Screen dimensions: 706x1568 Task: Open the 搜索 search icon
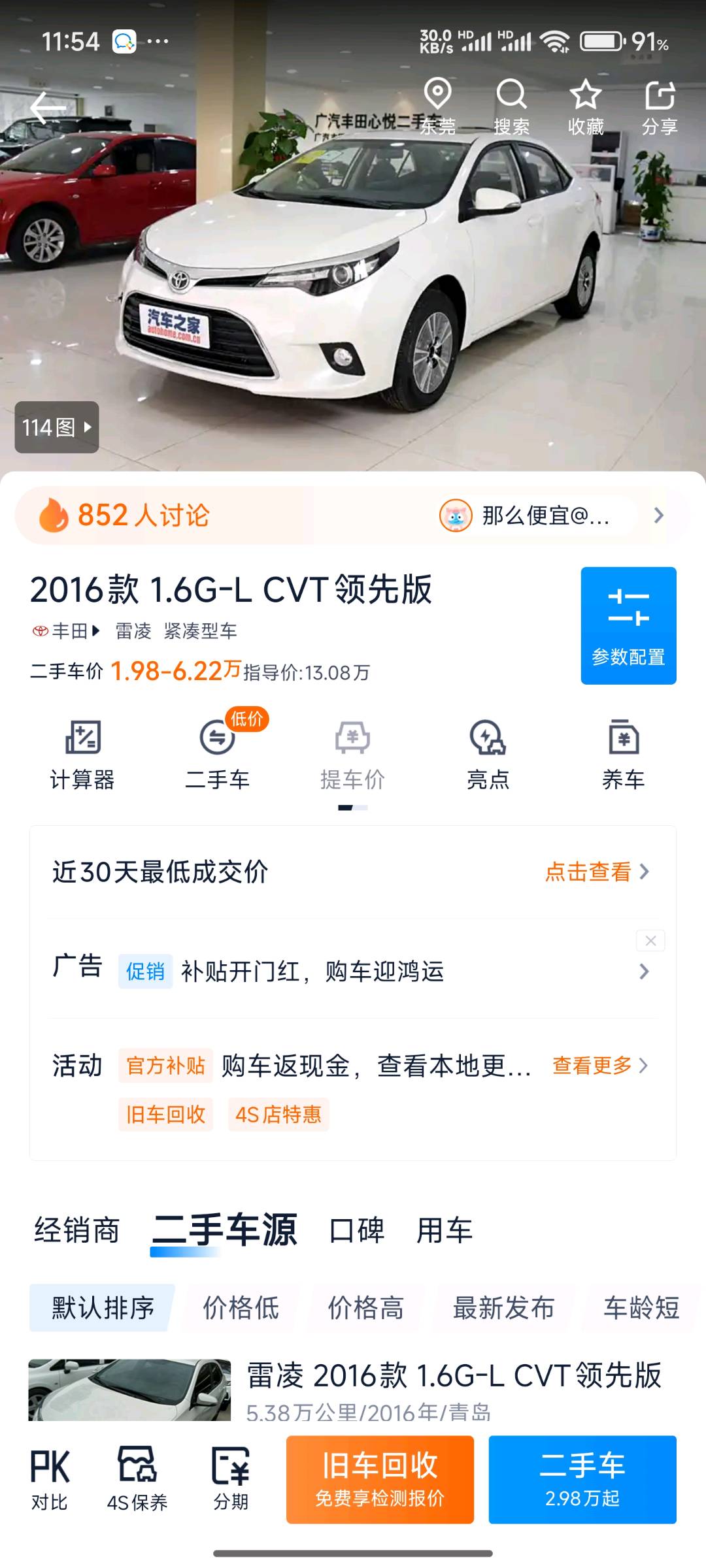511,106
